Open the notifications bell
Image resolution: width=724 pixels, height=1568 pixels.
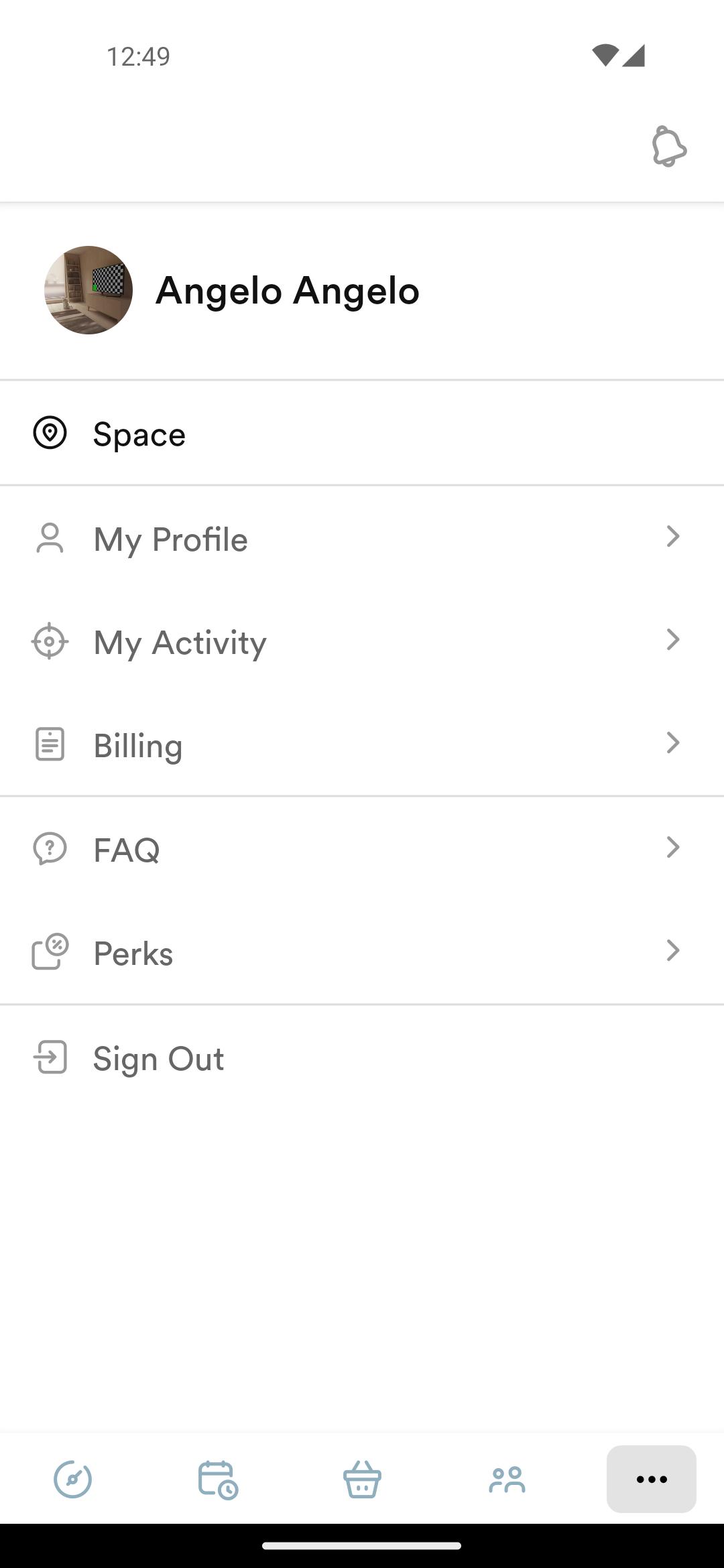(669, 146)
